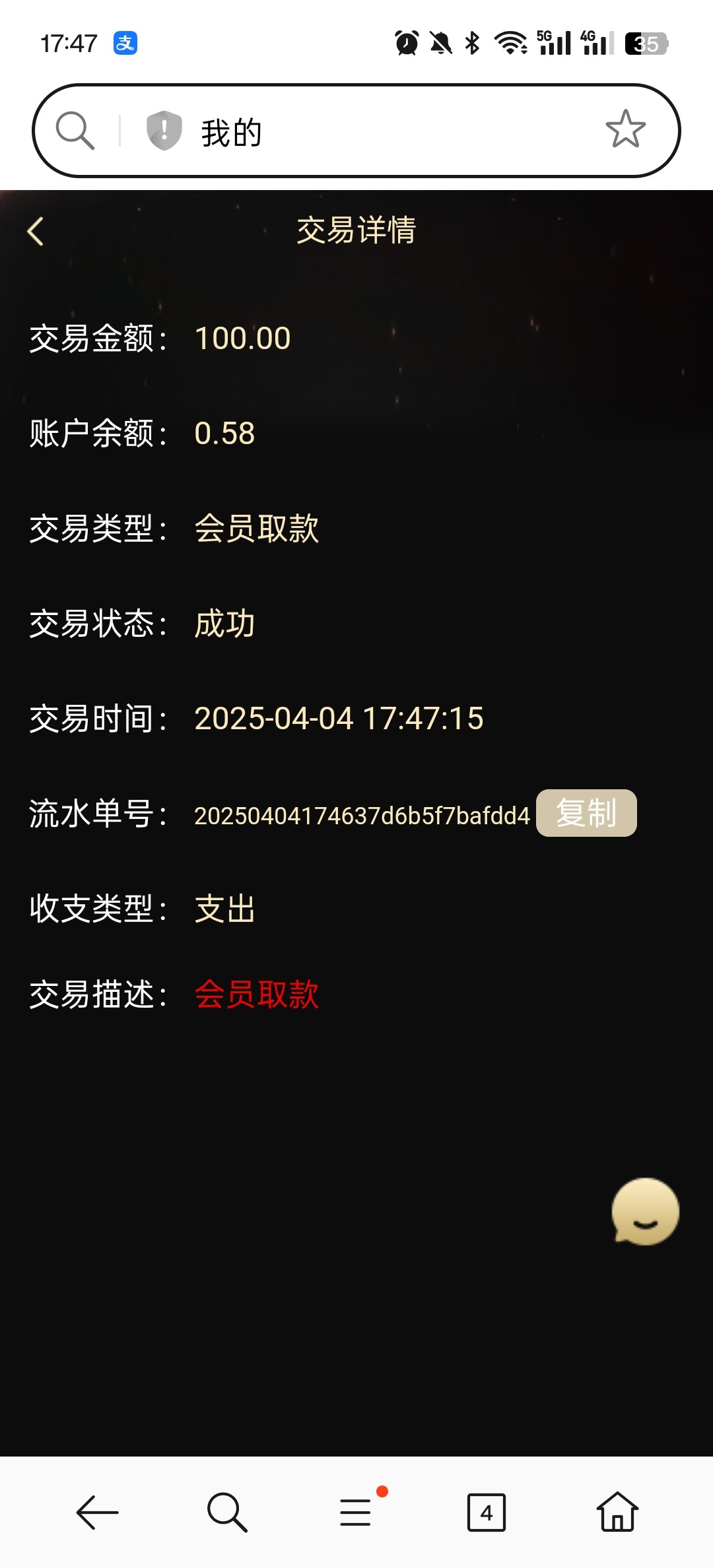Open the floating chat support bubble

tap(645, 1212)
